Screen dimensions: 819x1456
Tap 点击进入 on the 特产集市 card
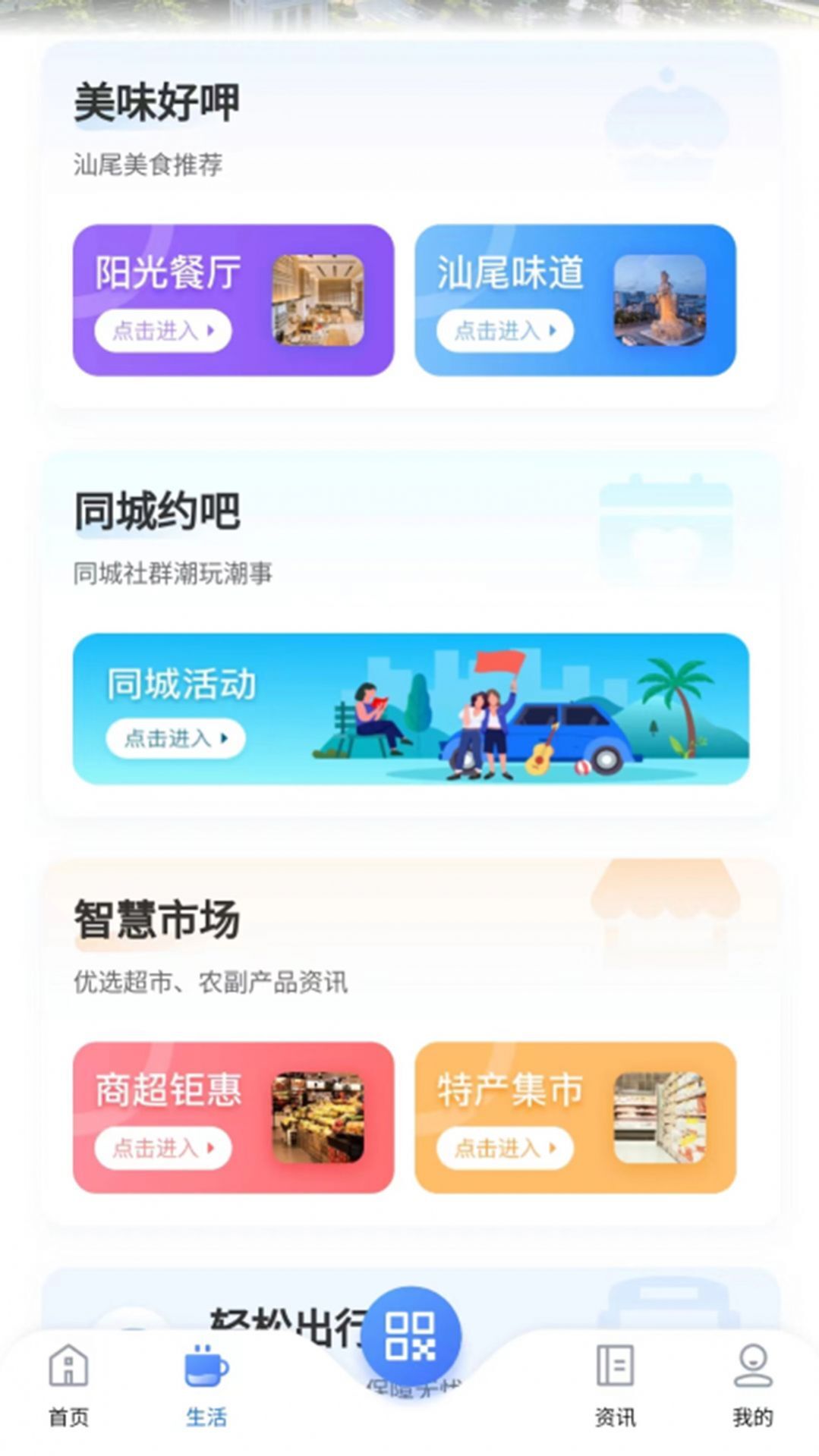(x=502, y=1149)
